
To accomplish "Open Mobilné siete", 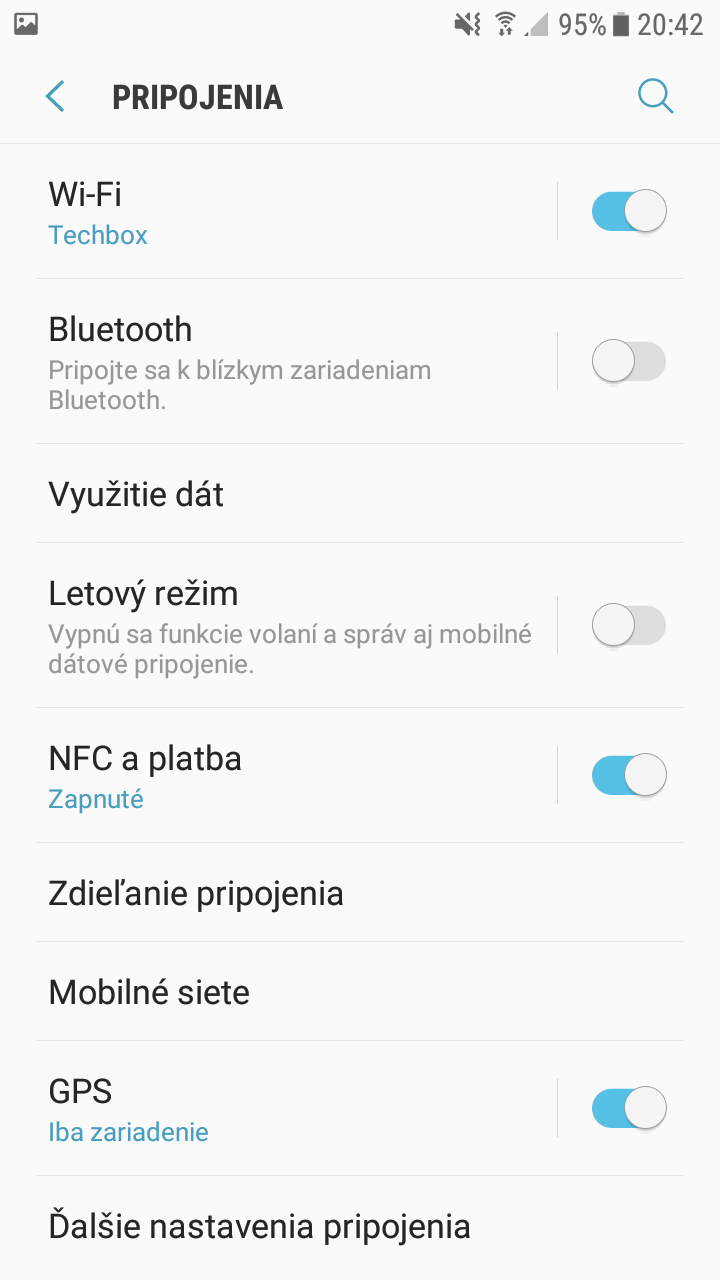I will coord(360,992).
